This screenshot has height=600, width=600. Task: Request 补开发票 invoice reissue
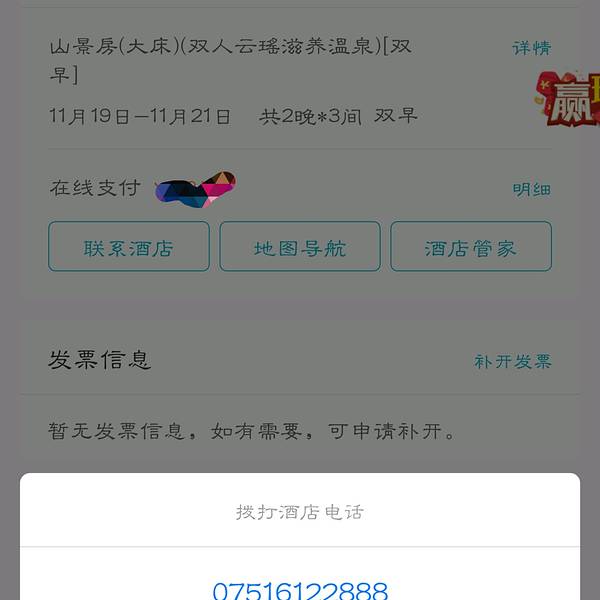pyautogui.click(x=512, y=362)
